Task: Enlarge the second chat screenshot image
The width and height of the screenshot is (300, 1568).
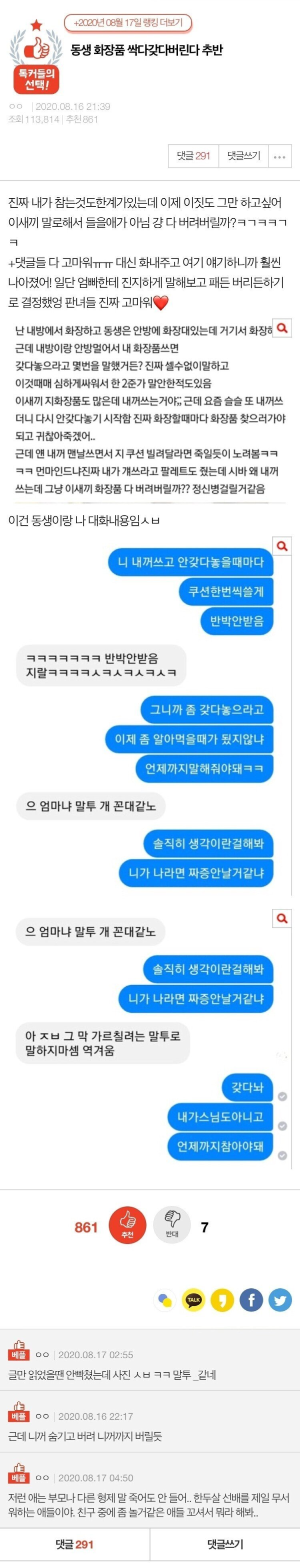Action: (x=281, y=918)
